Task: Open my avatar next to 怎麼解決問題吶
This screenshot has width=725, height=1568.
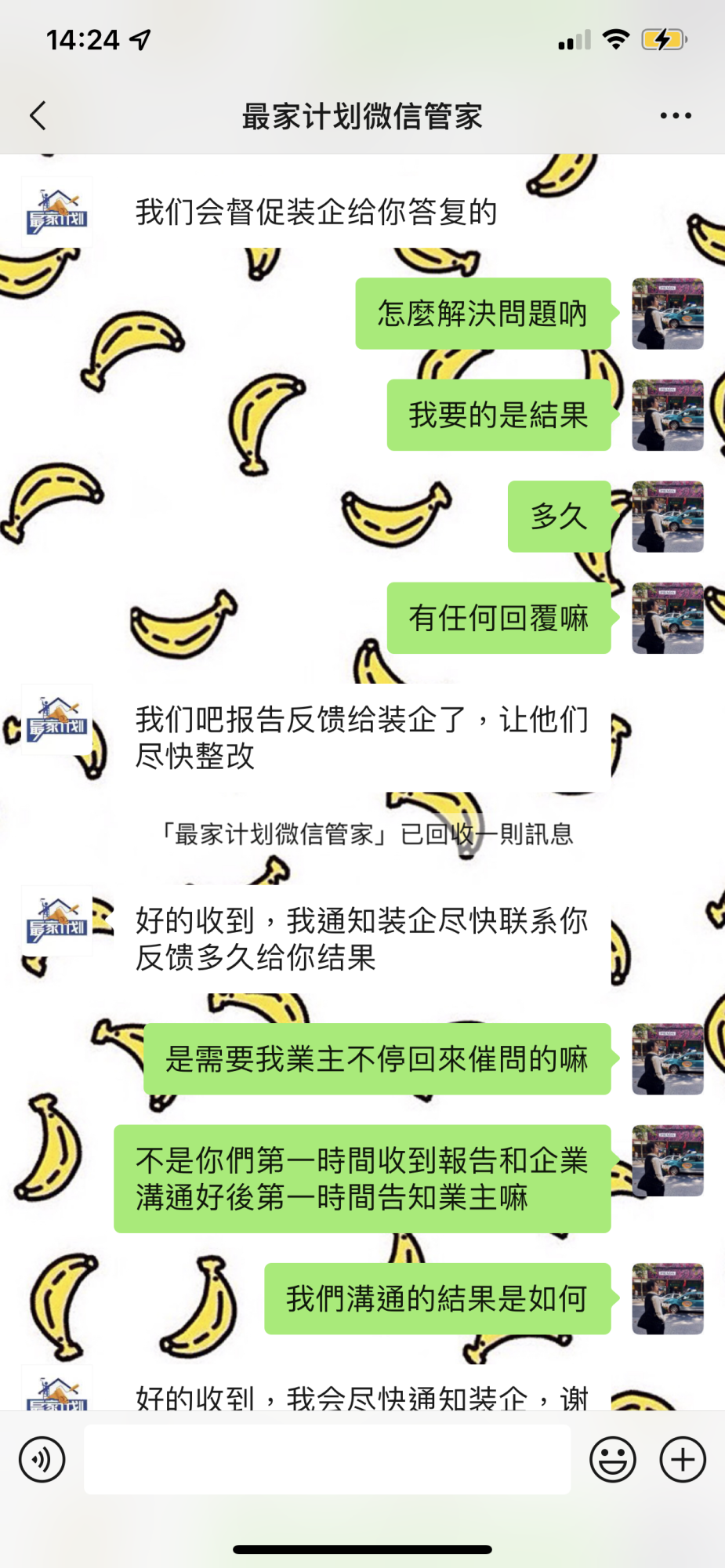Action: point(667,314)
